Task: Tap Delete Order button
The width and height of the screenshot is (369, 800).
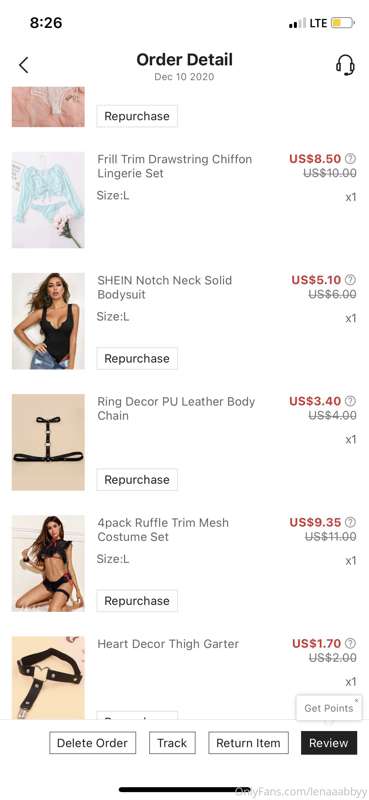Action: (x=92, y=743)
